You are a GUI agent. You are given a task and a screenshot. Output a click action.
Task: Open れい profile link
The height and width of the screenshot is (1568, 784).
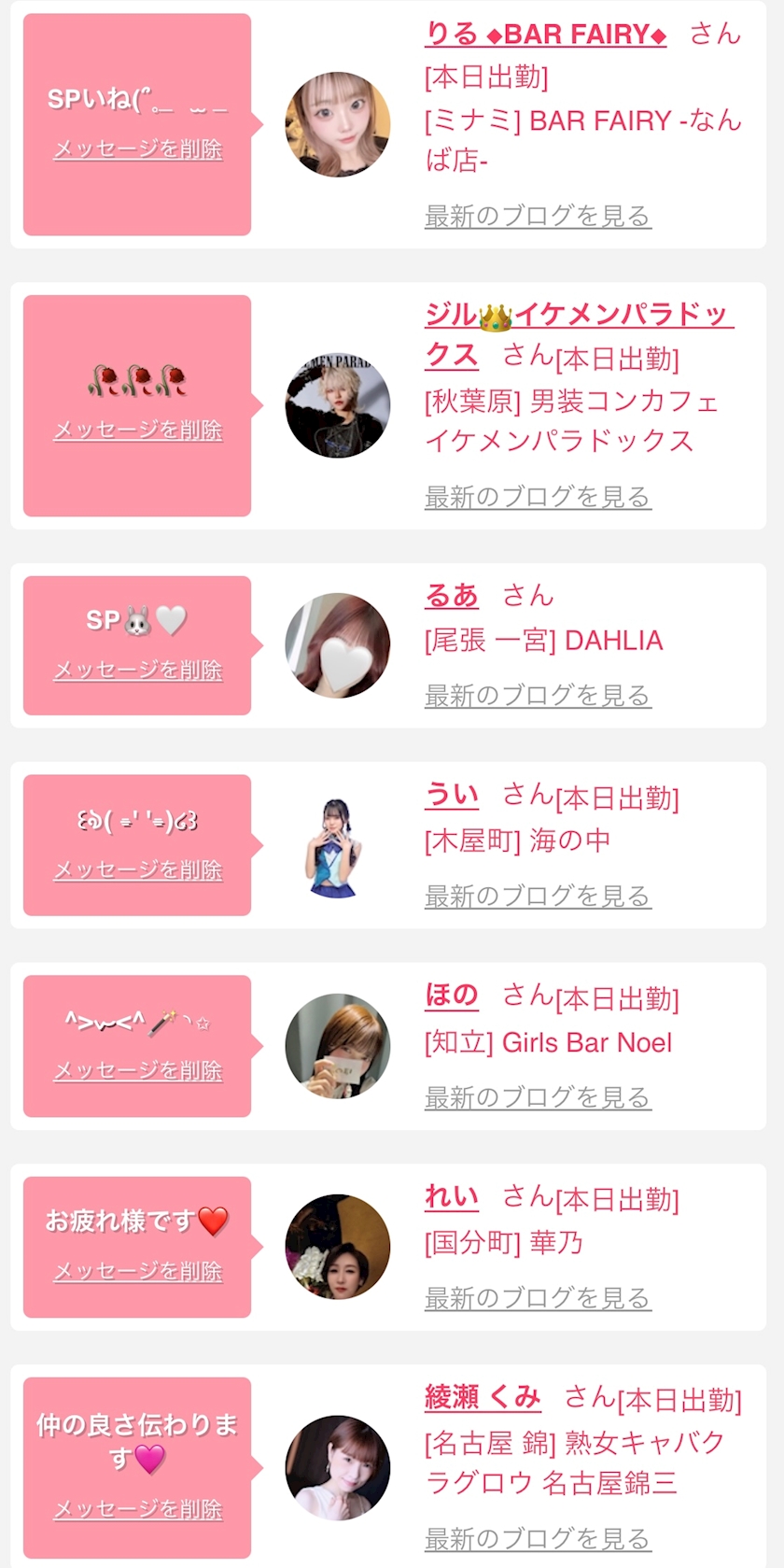click(452, 1197)
